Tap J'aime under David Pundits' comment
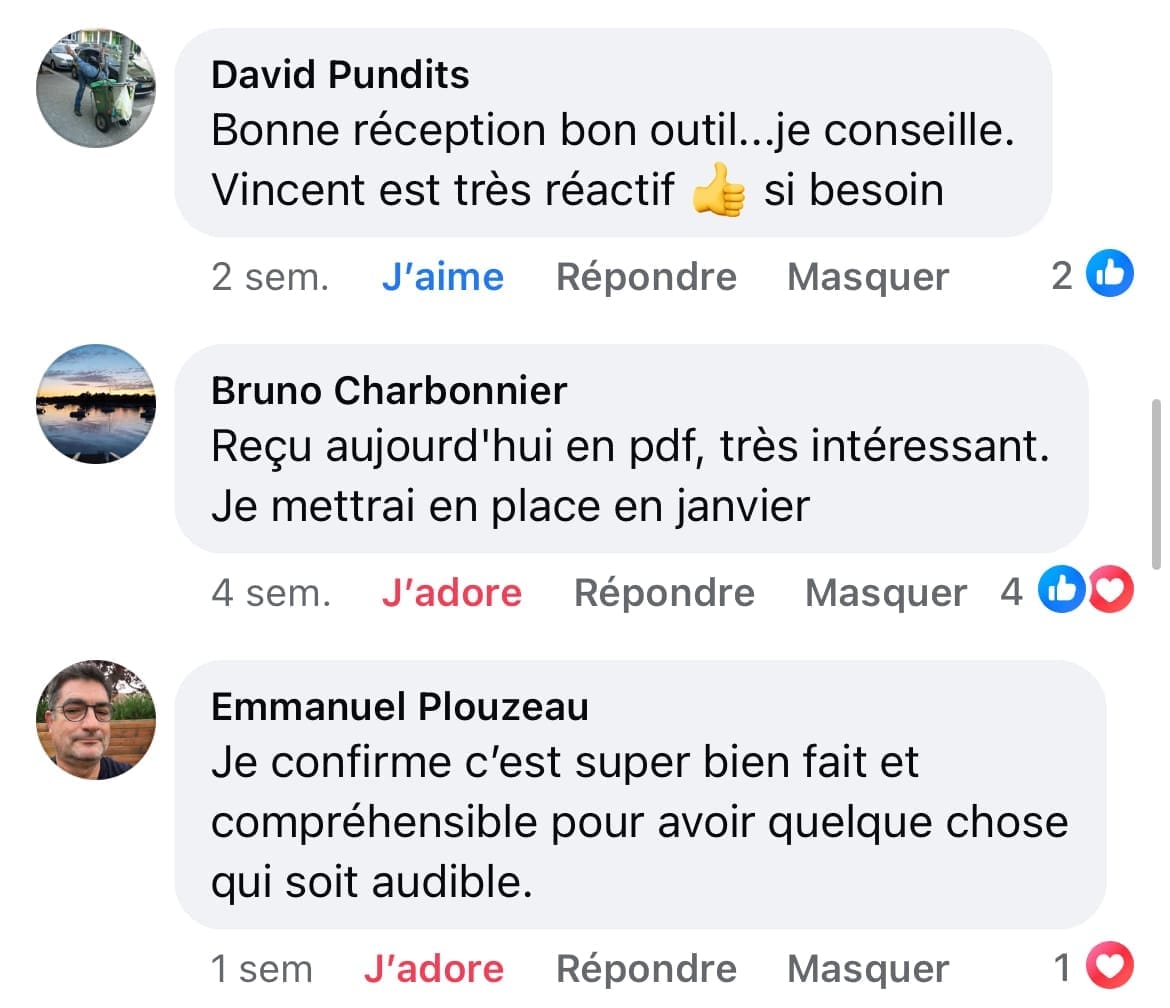The width and height of the screenshot is (1170, 1008). pos(442,277)
